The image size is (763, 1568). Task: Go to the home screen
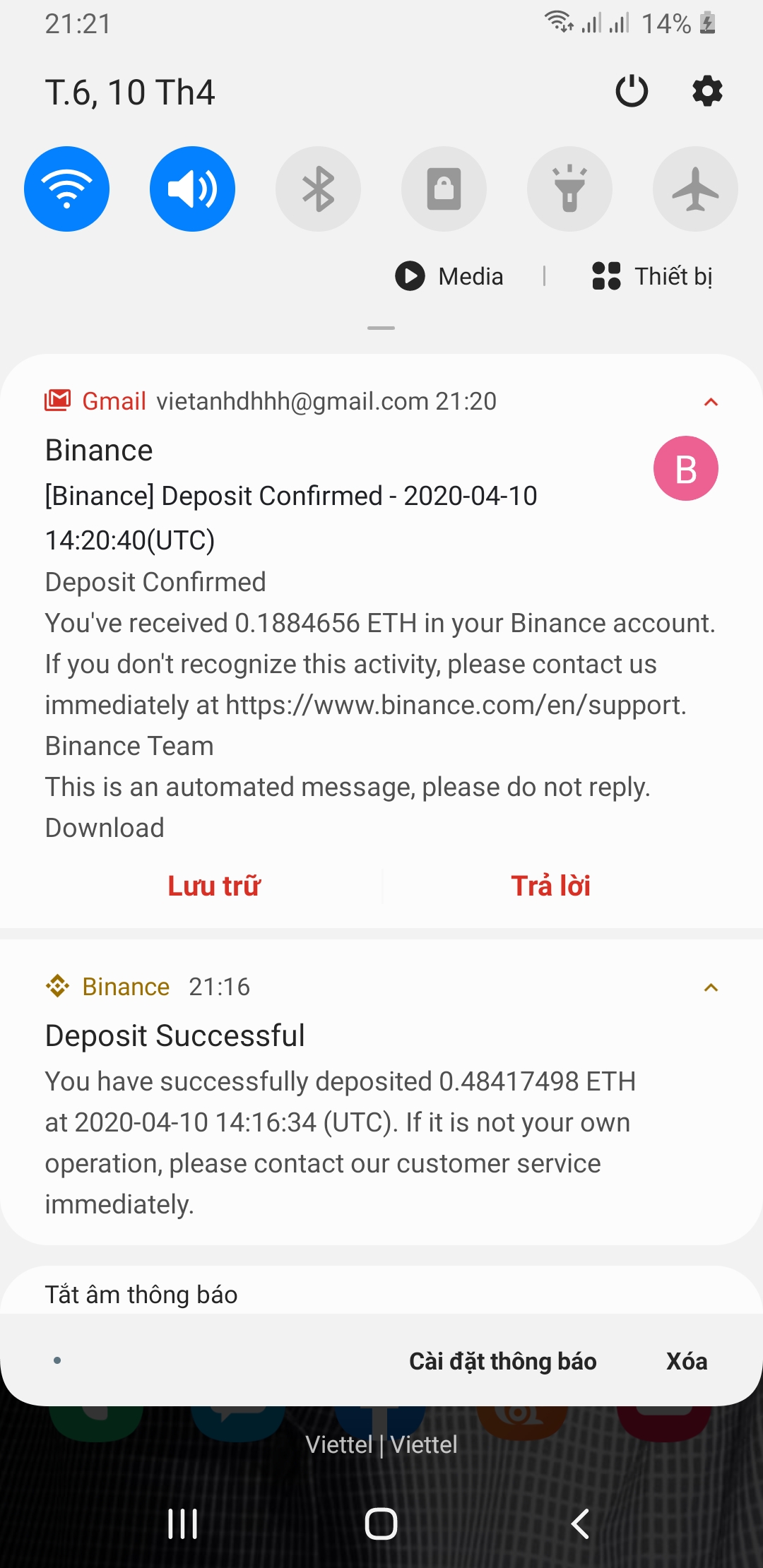[x=381, y=1524]
